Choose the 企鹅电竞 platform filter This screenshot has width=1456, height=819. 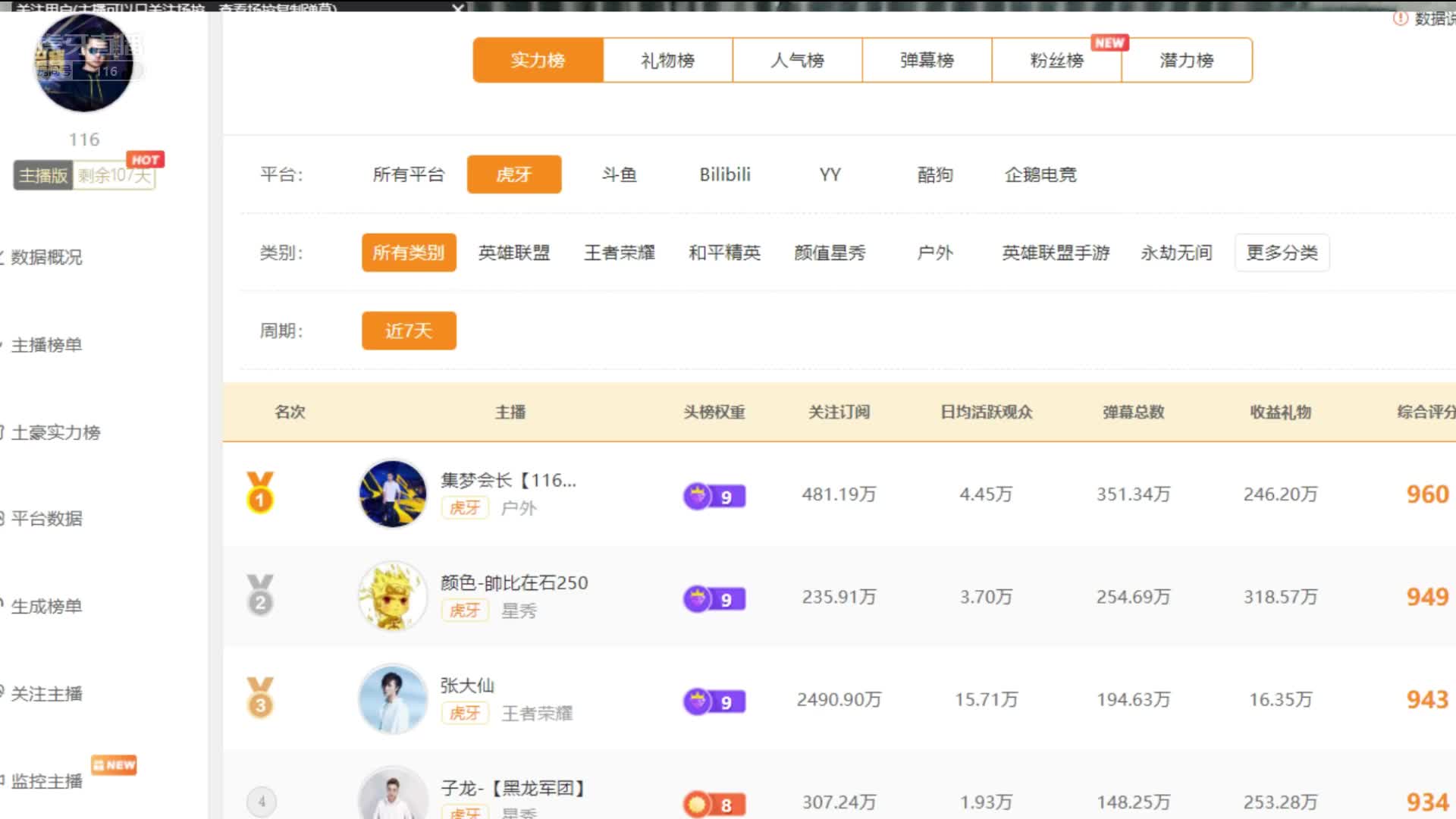(1040, 174)
